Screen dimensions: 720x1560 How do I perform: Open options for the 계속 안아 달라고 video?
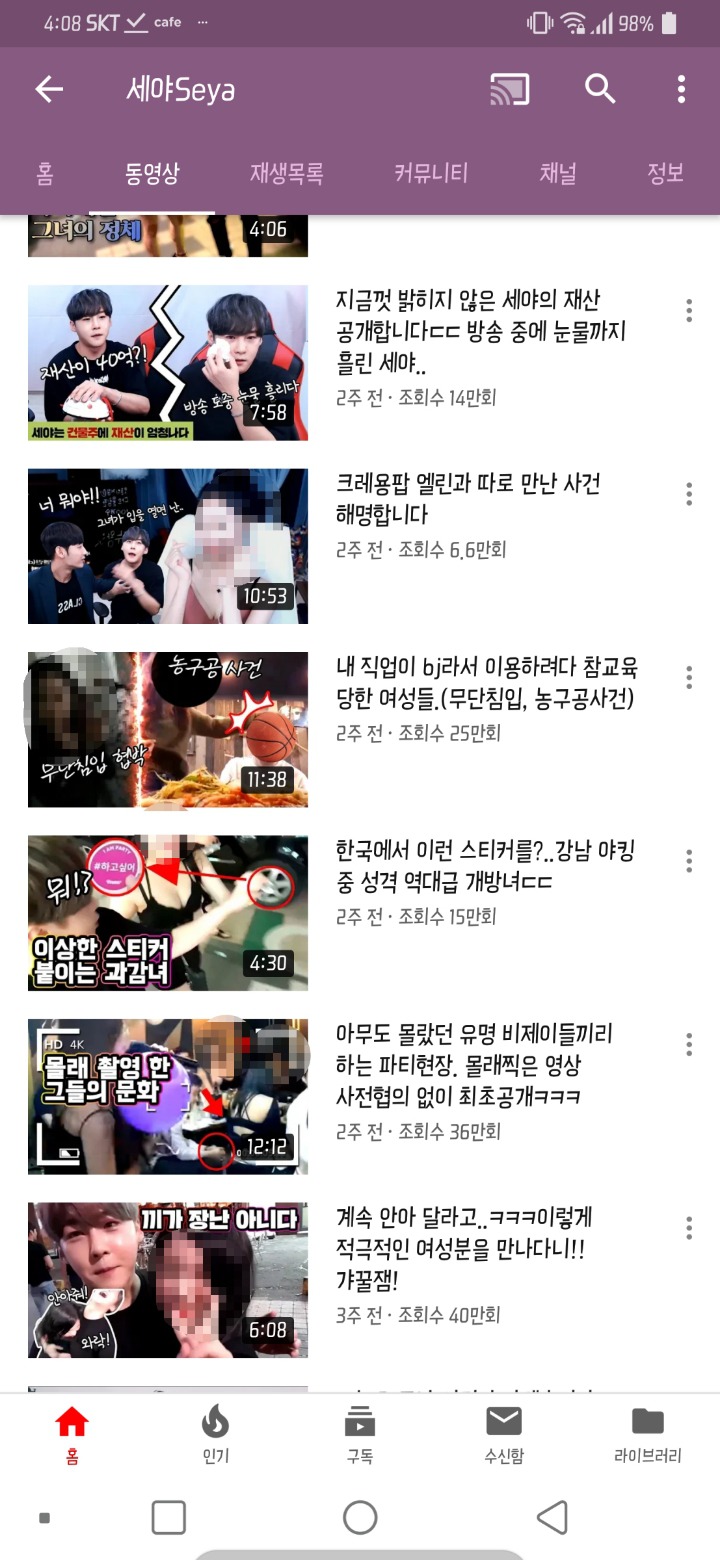click(689, 1227)
